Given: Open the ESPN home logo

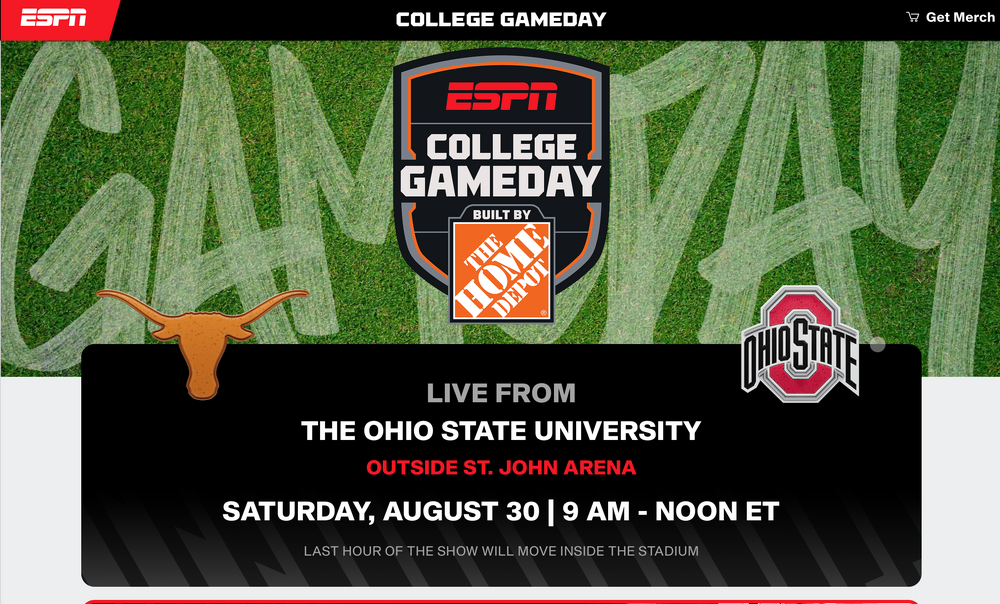Looking at the screenshot, I should coord(53,18).
